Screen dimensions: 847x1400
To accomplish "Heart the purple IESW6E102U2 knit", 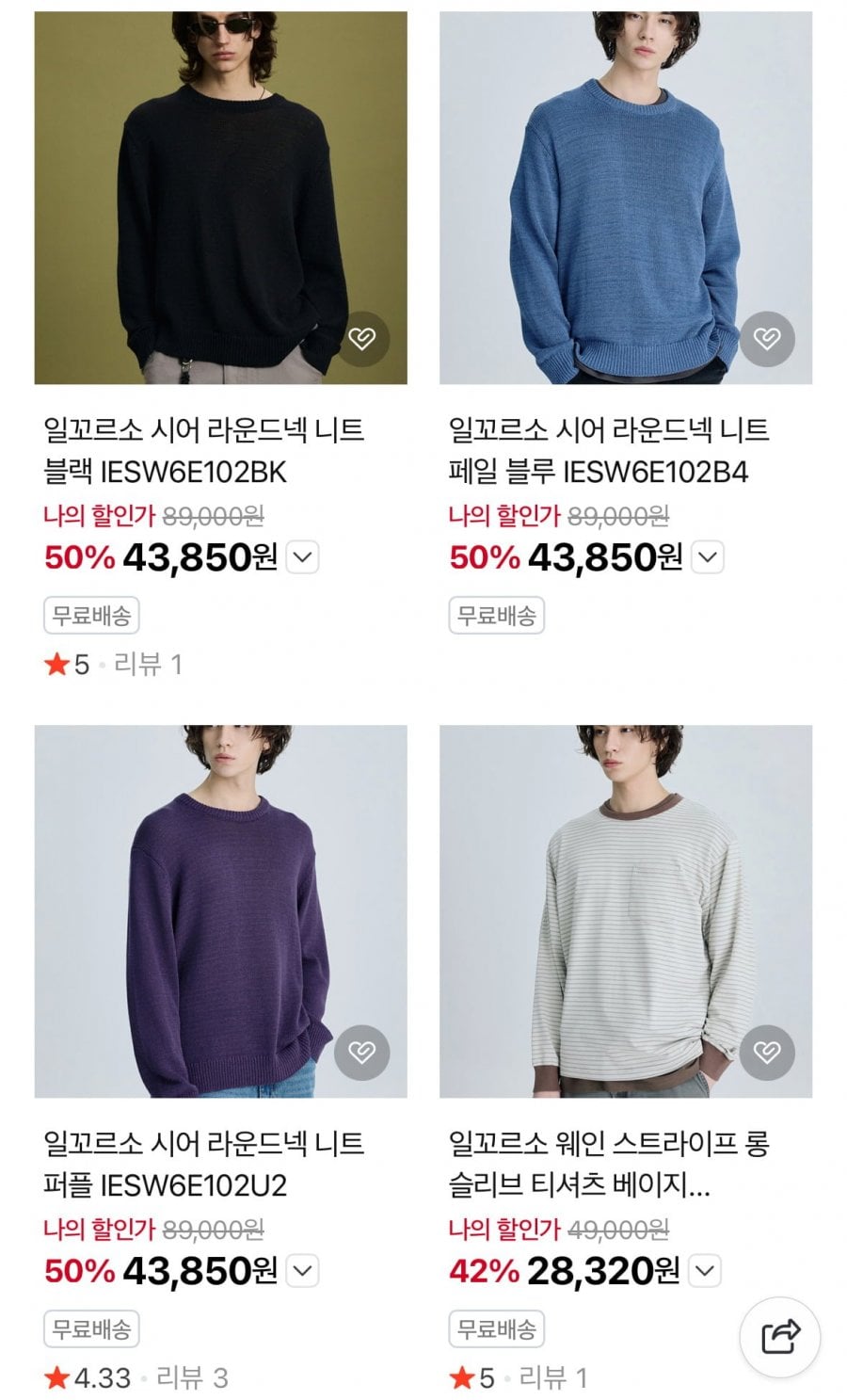I will [x=362, y=1052].
